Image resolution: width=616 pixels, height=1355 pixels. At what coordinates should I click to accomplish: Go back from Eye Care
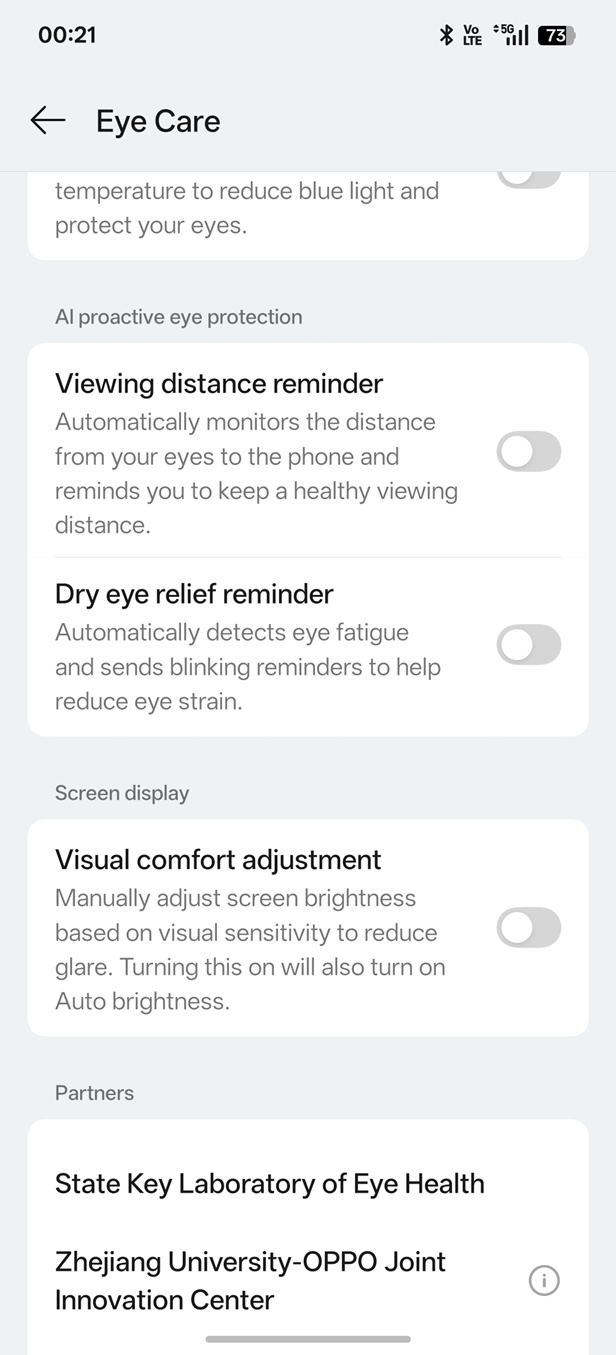(x=47, y=121)
